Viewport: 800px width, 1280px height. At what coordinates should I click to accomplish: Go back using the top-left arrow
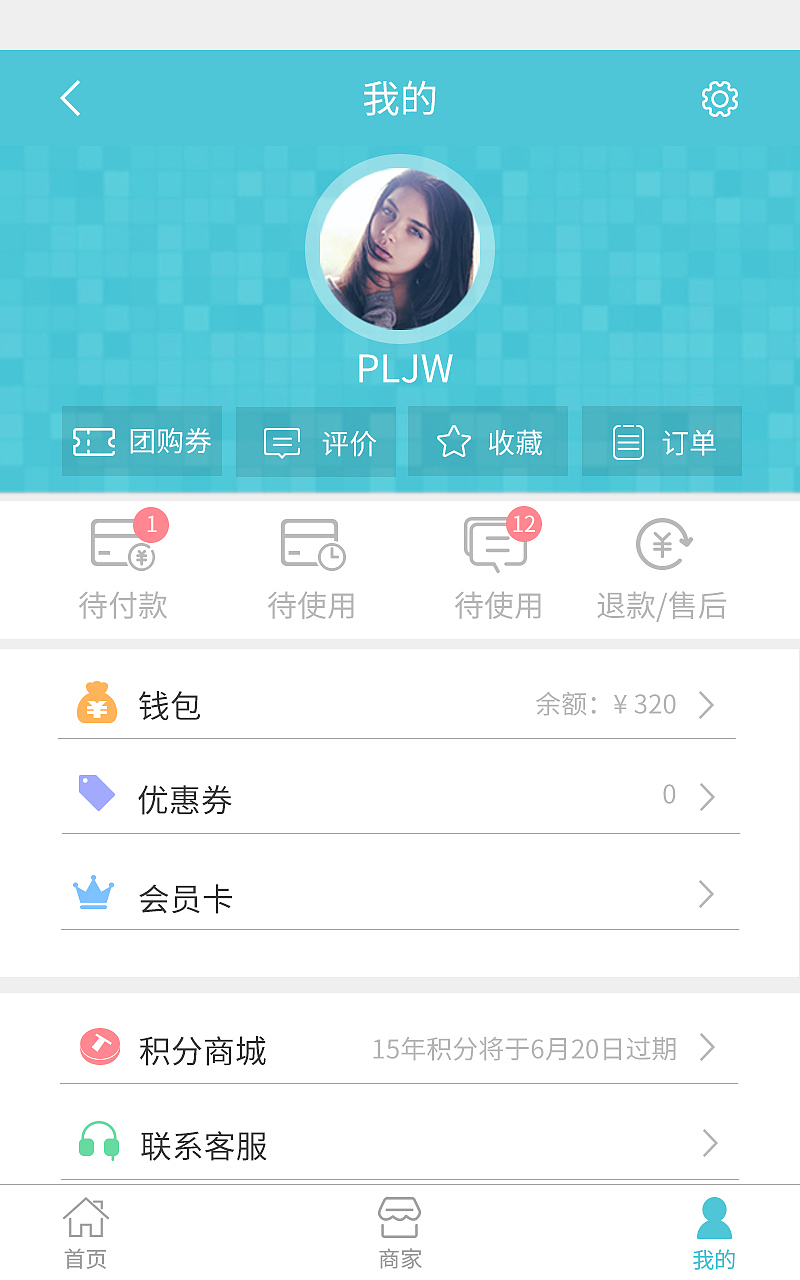(x=70, y=98)
